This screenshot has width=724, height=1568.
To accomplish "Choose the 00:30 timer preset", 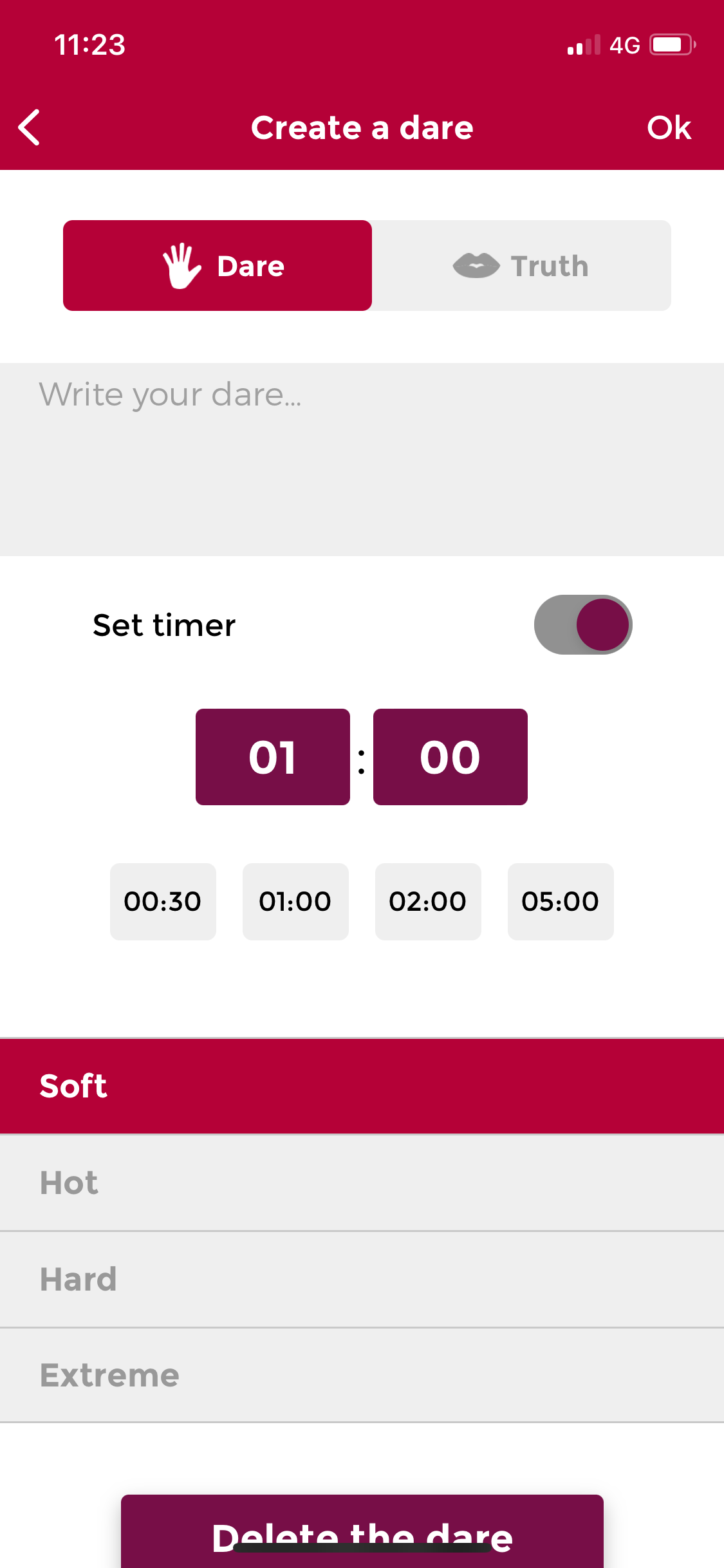I will tap(163, 901).
